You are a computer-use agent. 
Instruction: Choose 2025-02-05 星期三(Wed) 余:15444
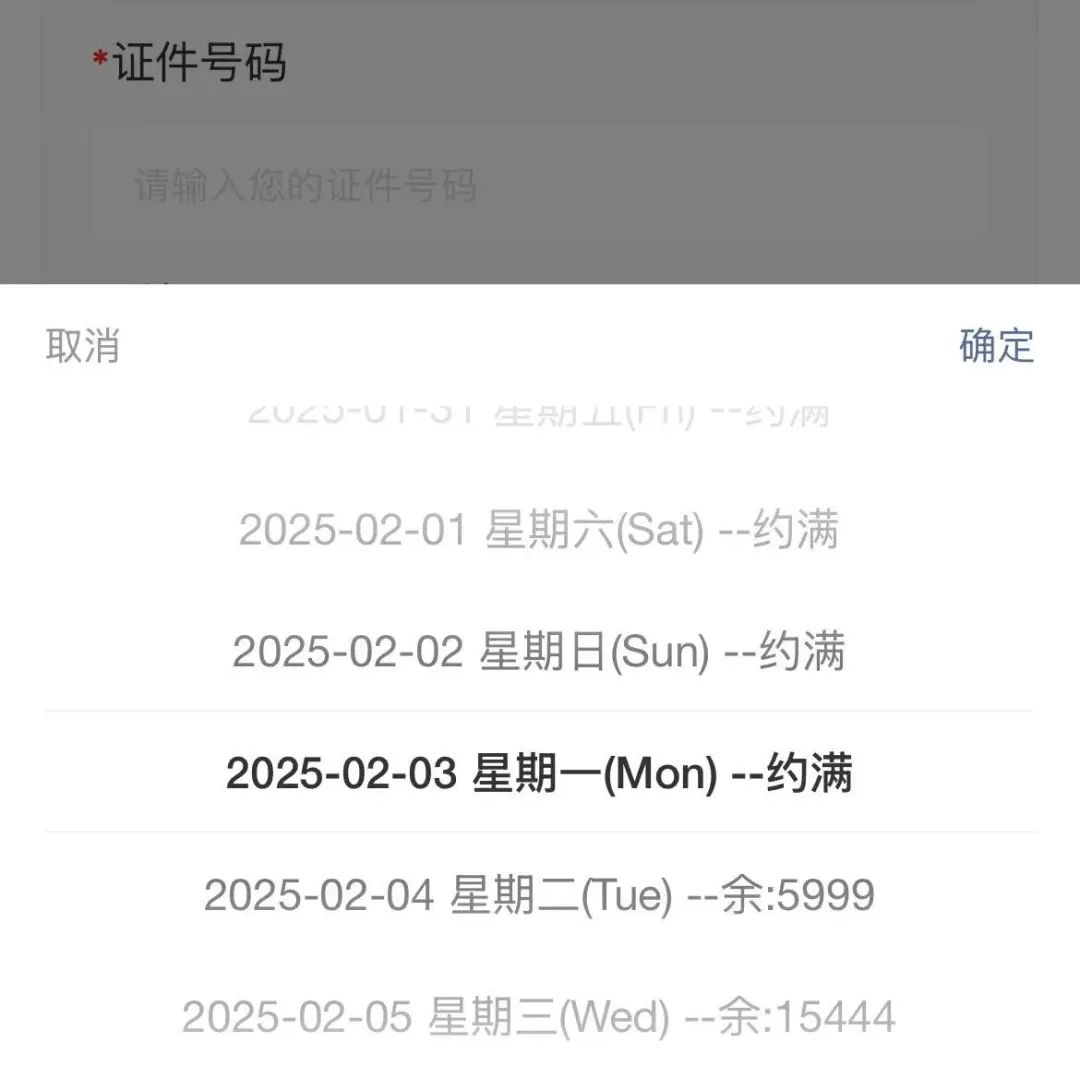[x=539, y=1017]
